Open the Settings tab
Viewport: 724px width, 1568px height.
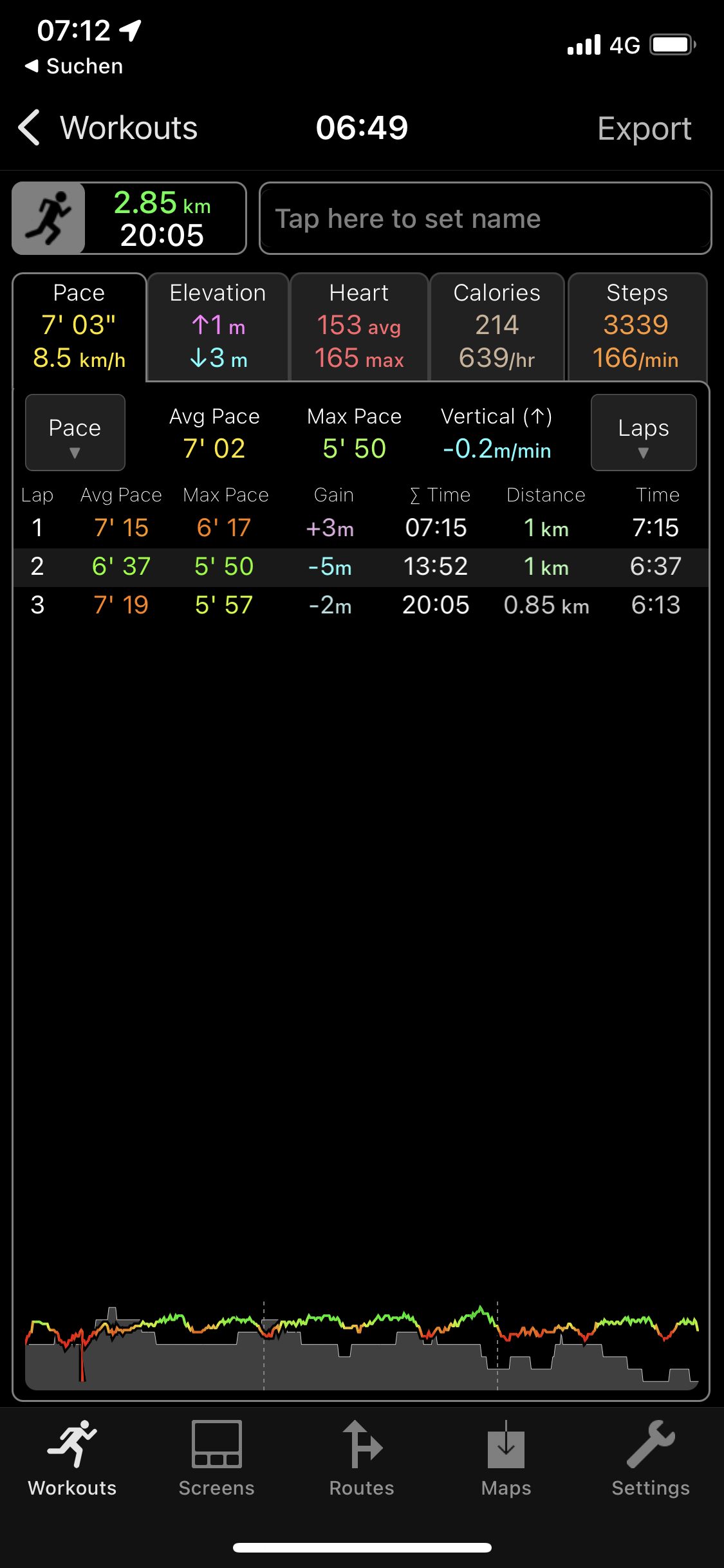click(x=651, y=1458)
